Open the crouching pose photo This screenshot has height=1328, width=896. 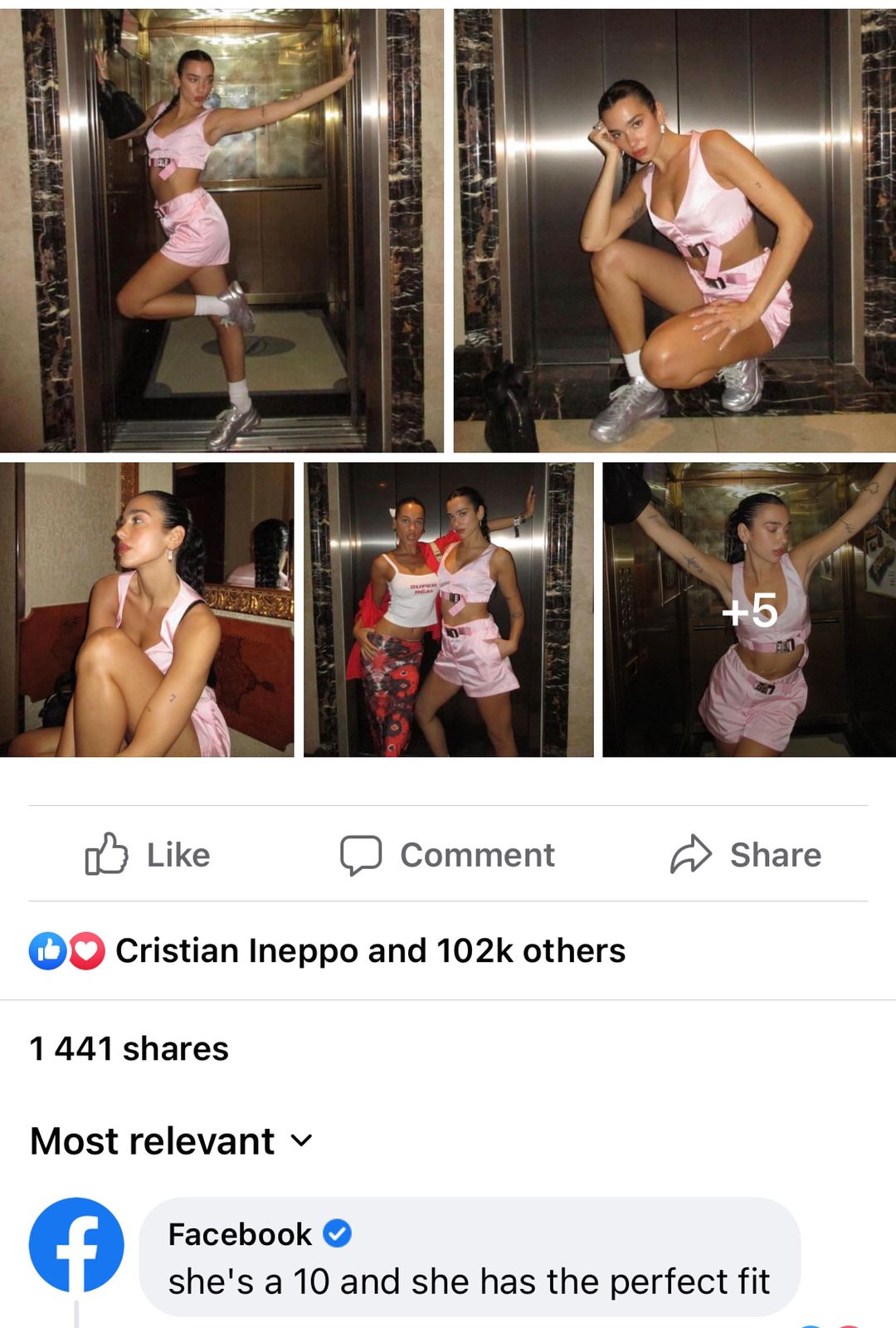click(674, 231)
